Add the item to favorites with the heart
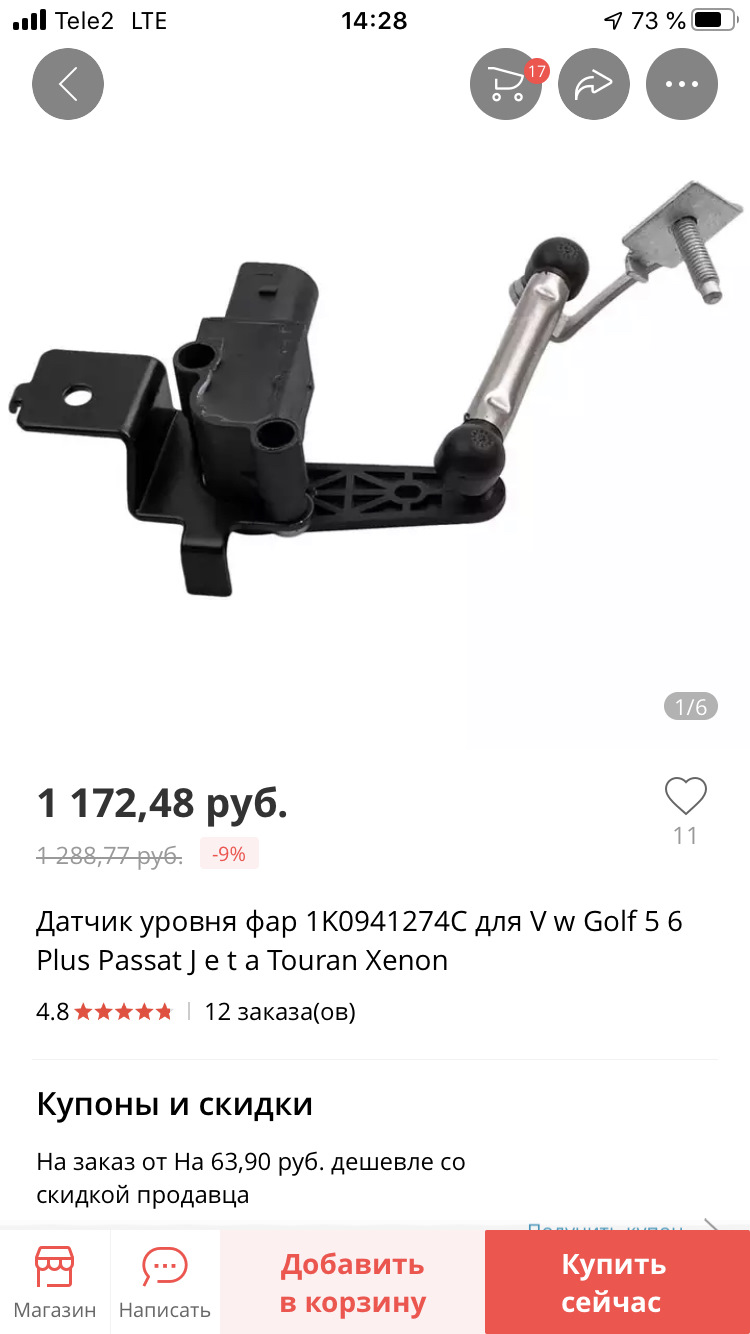Viewport: 750px width, 1334px height. (x=686, y=797)
